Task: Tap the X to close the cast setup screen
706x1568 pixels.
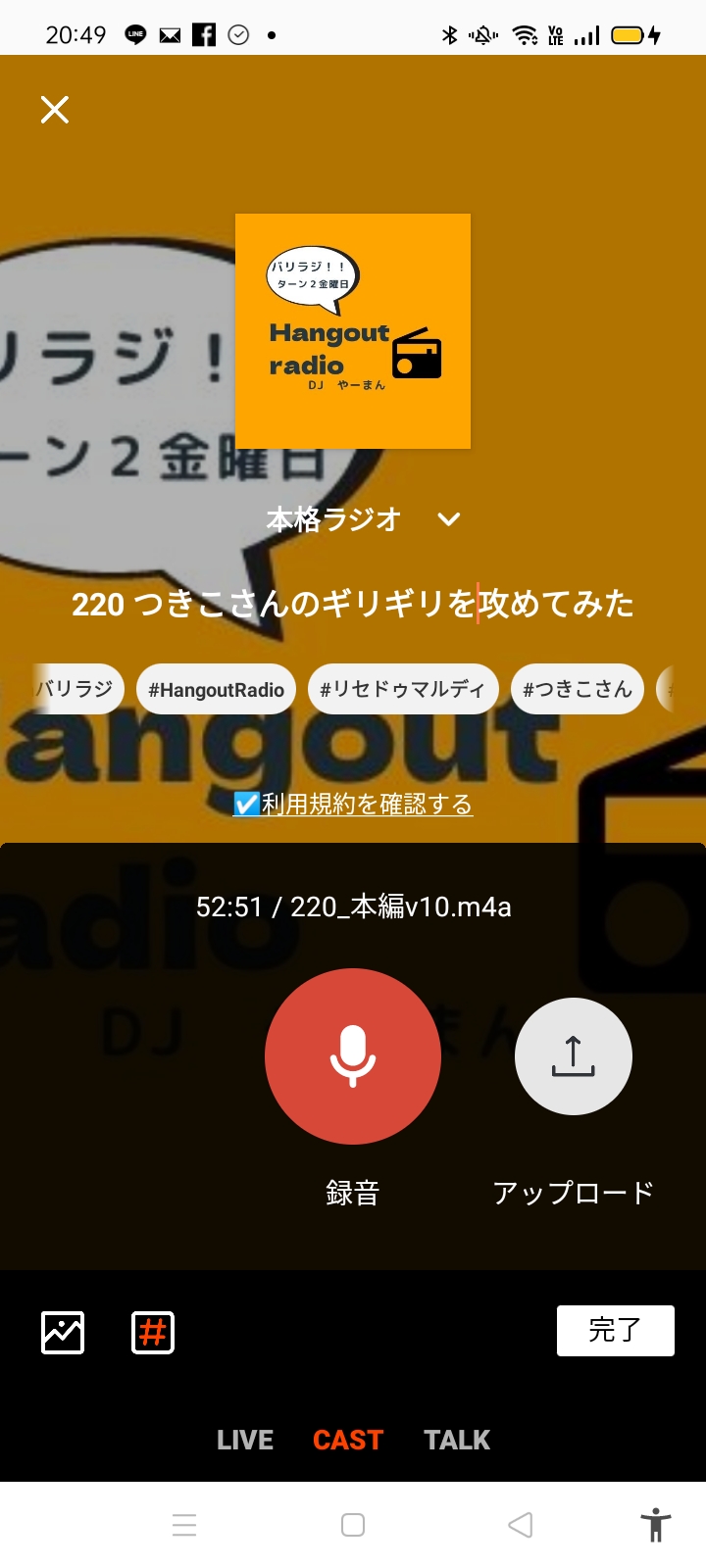Action: tap(54, 110)
